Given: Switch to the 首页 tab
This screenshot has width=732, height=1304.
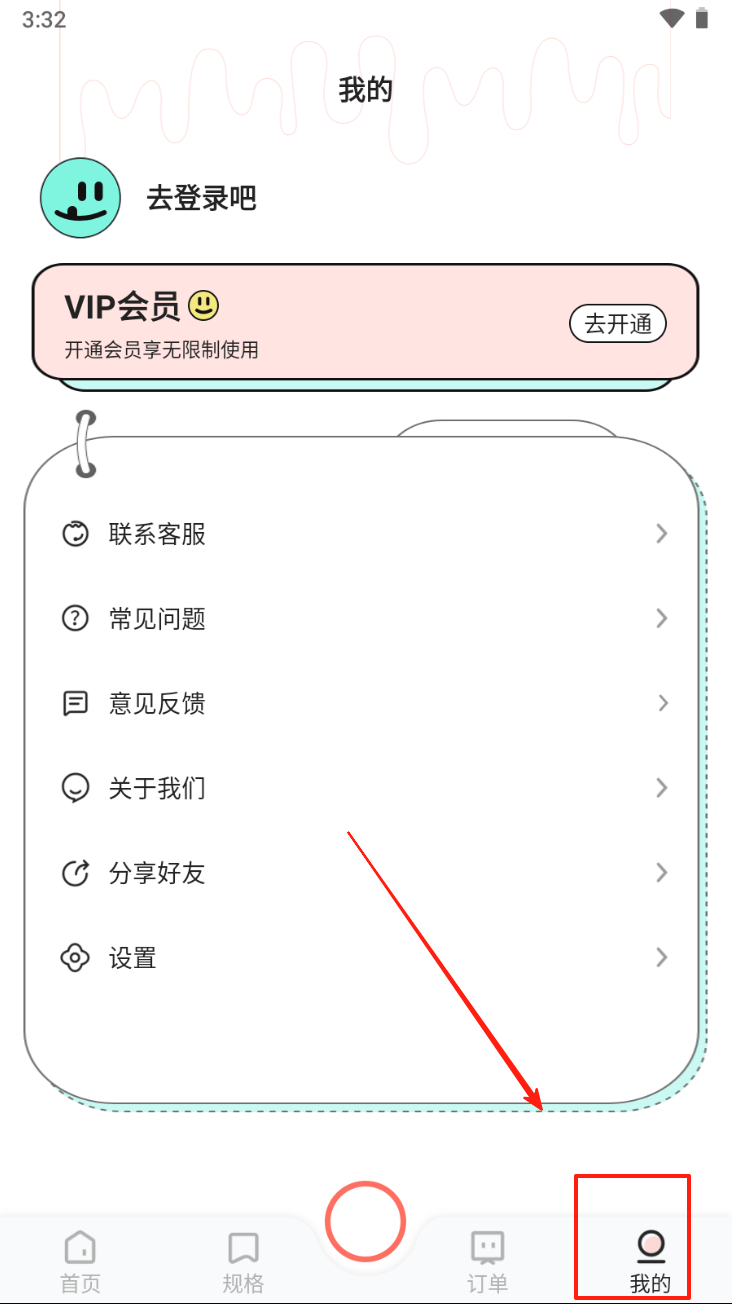Looking at the screenshot, I should click(80, 1260).
